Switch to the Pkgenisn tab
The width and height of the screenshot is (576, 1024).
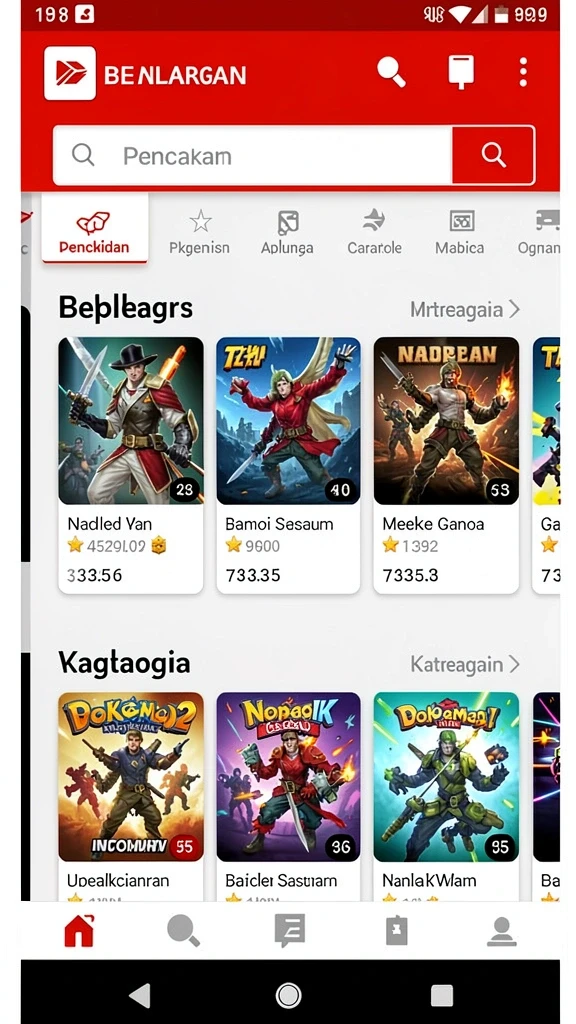pos(199,232)
